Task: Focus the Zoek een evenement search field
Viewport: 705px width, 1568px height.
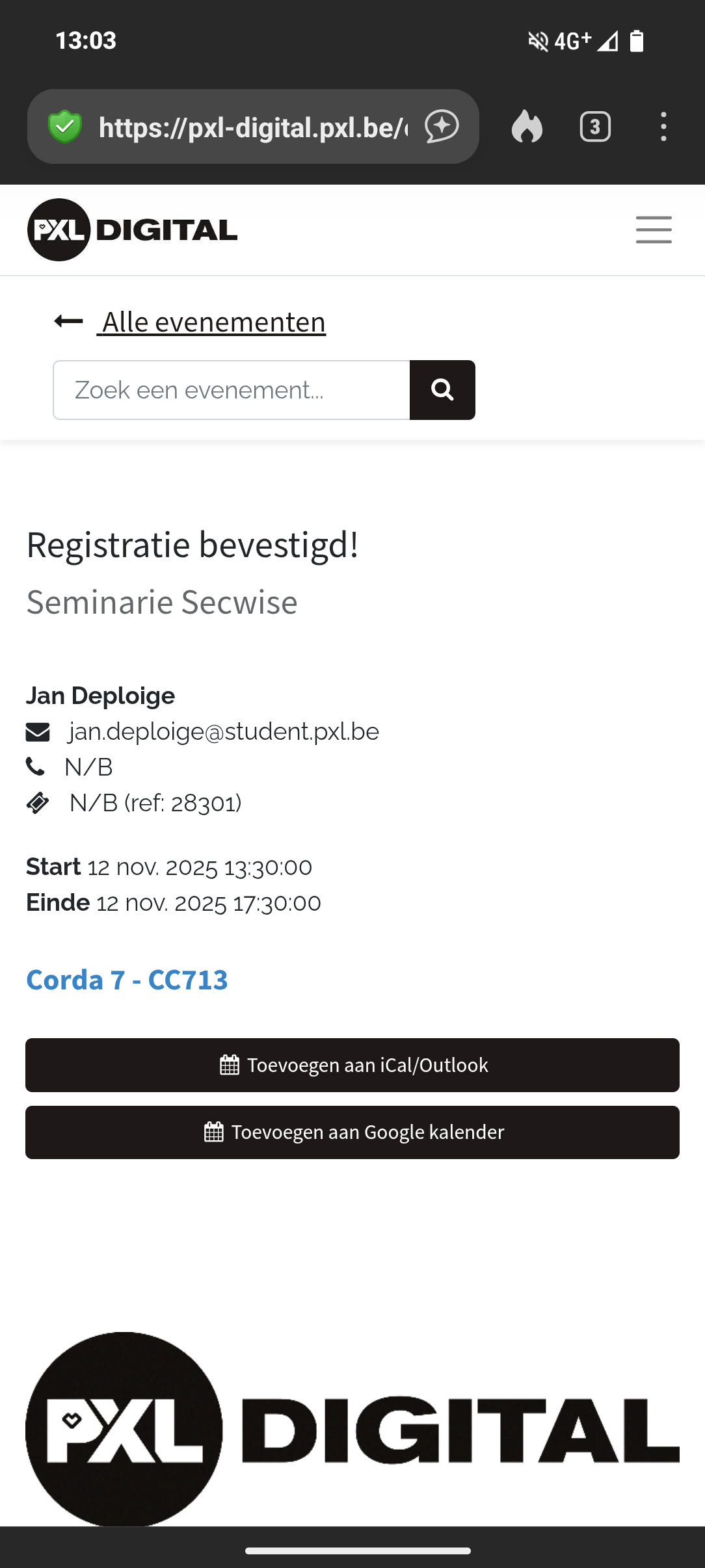Action: pos(232,390)
